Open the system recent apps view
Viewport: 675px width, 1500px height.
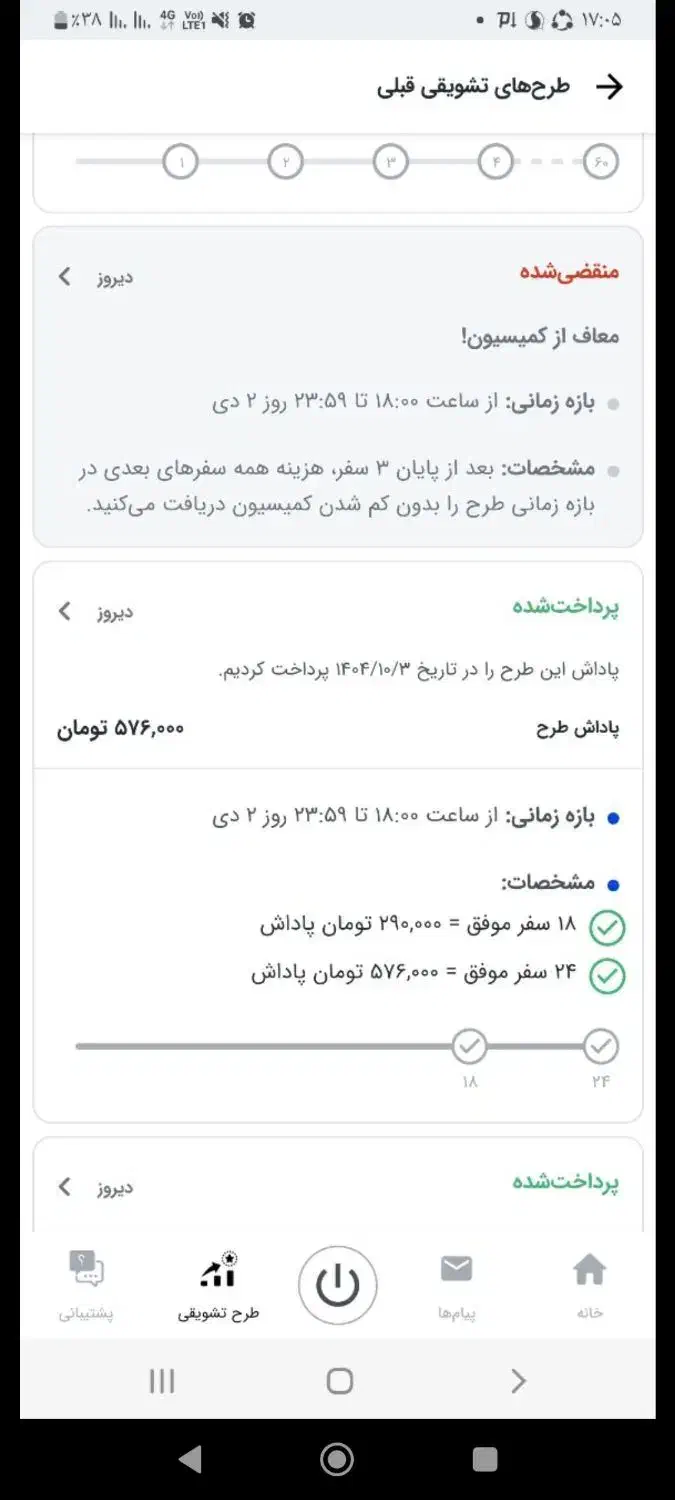point(162,1381)
